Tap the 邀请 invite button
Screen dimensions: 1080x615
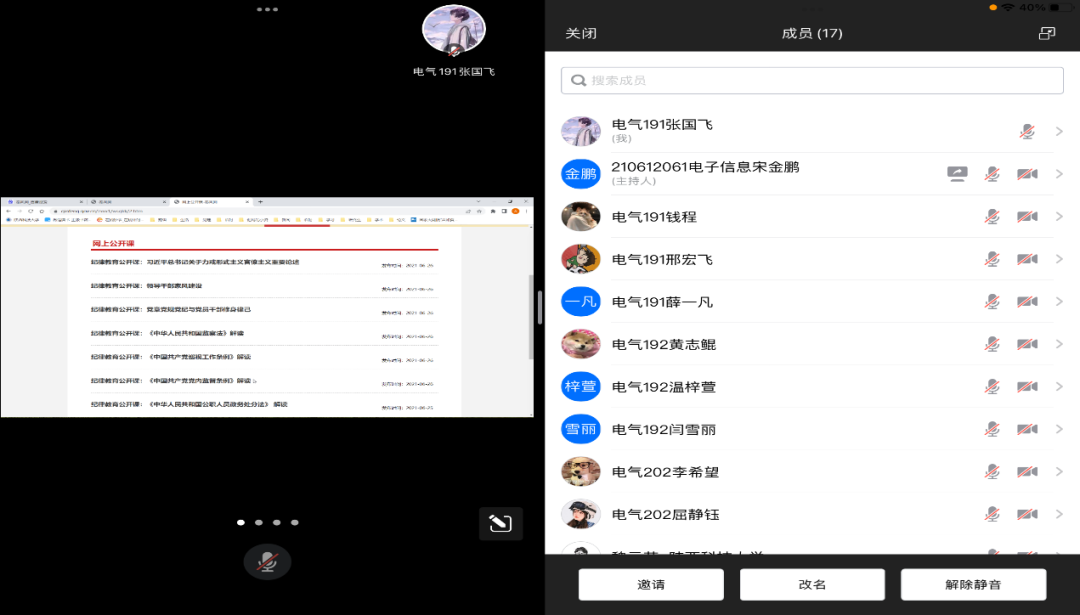pos(651,584)
